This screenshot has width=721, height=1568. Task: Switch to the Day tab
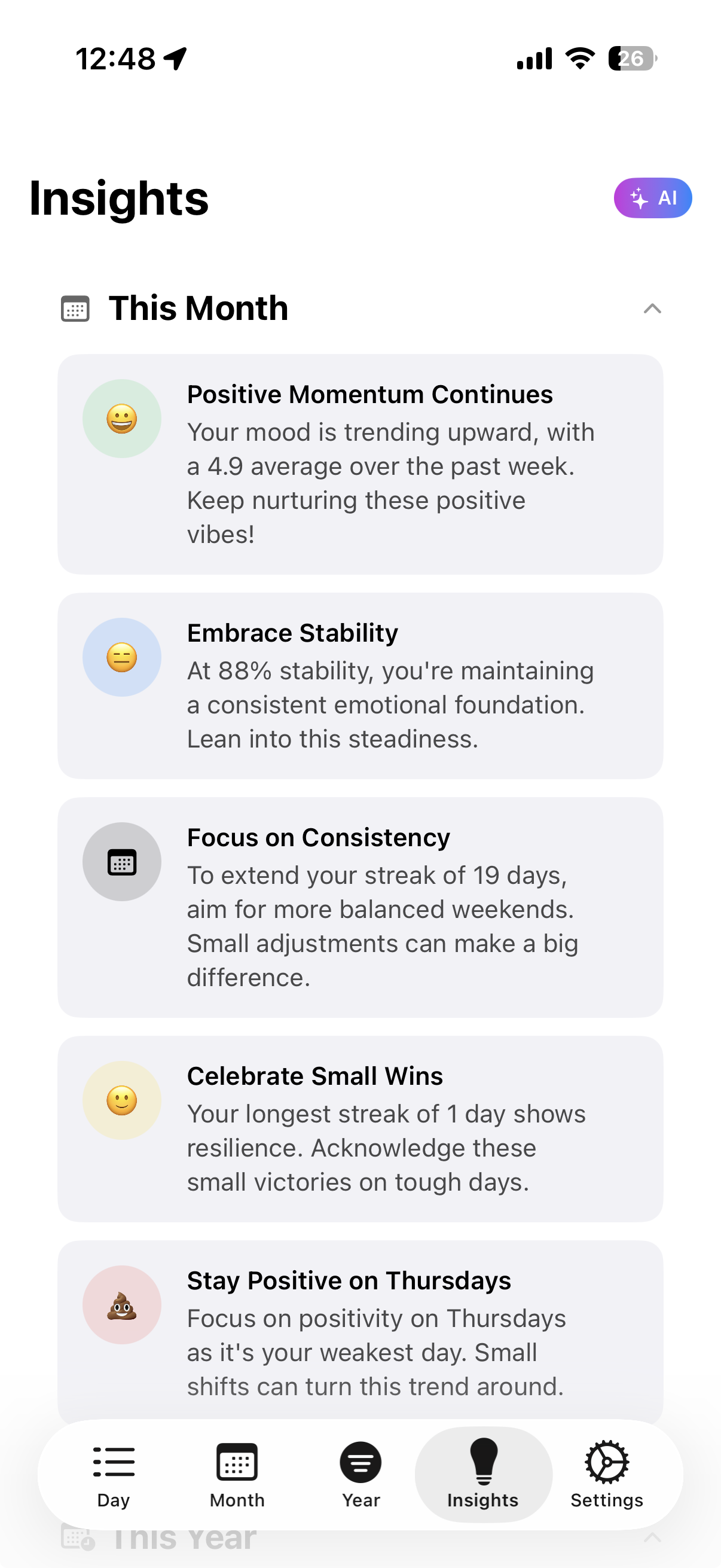click(114, 1474)
